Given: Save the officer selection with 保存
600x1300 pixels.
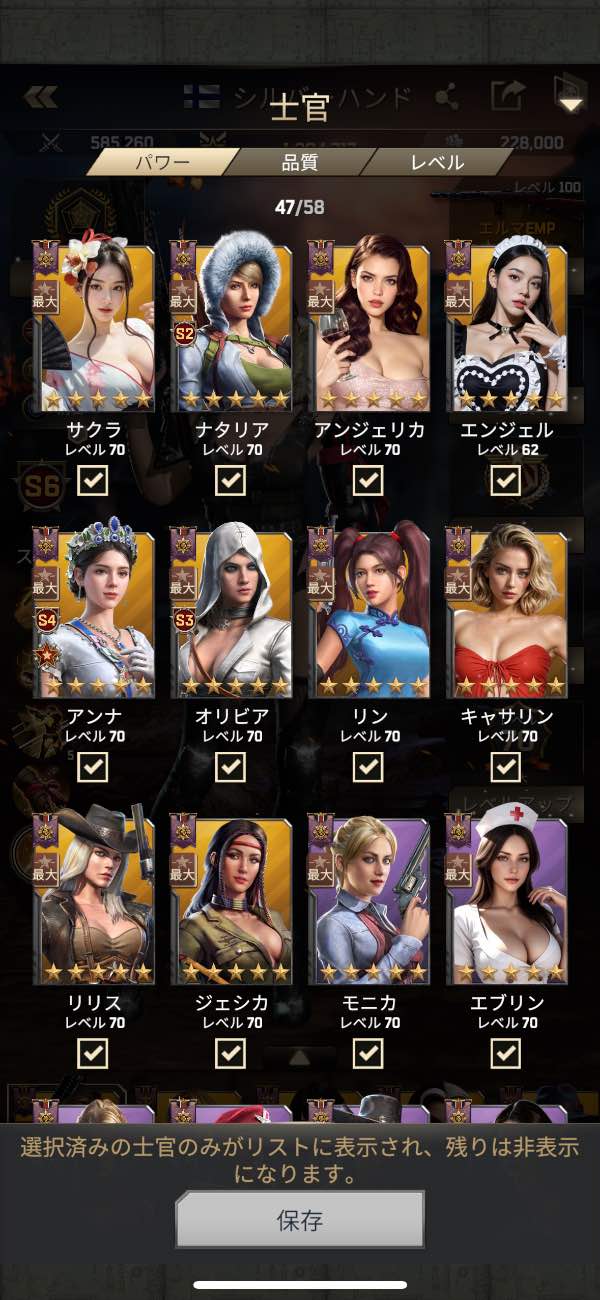Looking at the screenshot, I should (x=300, y=1219).
